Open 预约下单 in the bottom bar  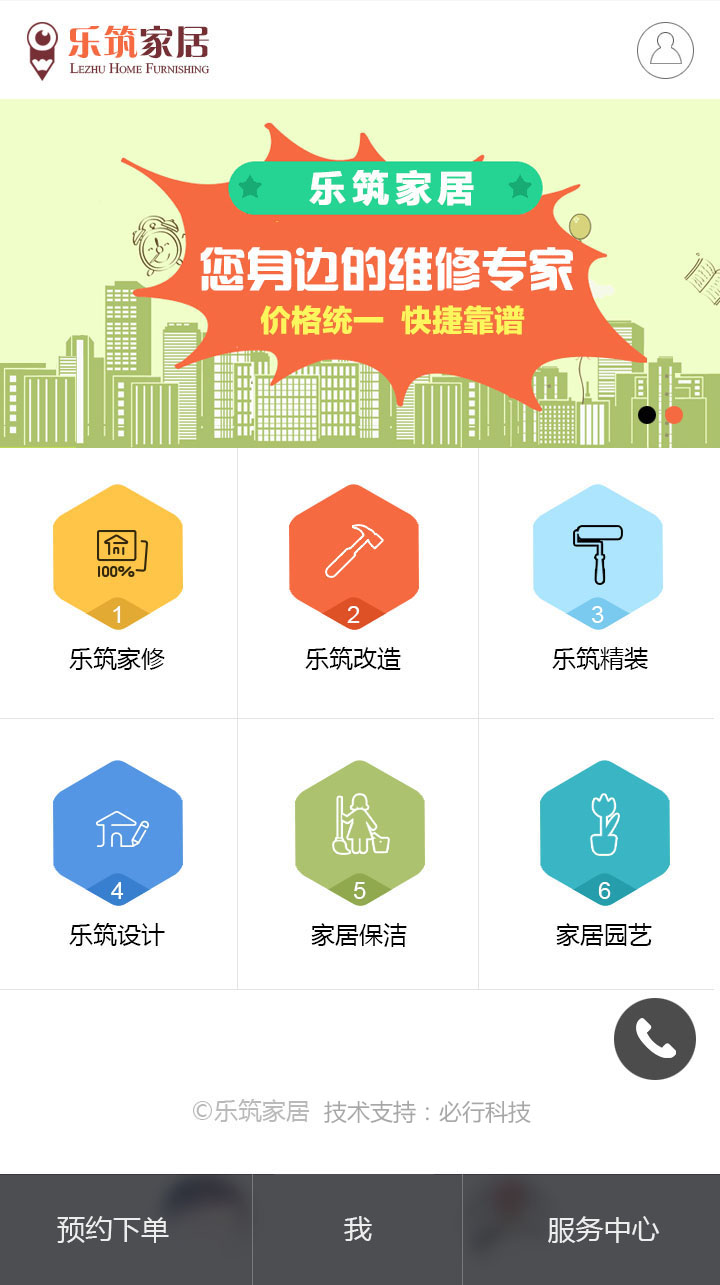(x=113, y=1229)
